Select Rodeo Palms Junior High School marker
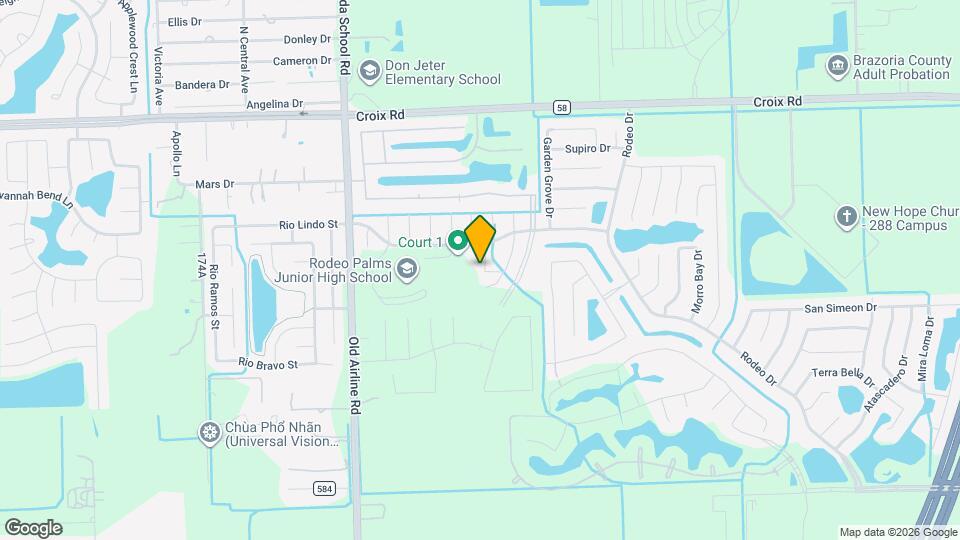Viewport: 960px width, 540px height. [406, 268]
